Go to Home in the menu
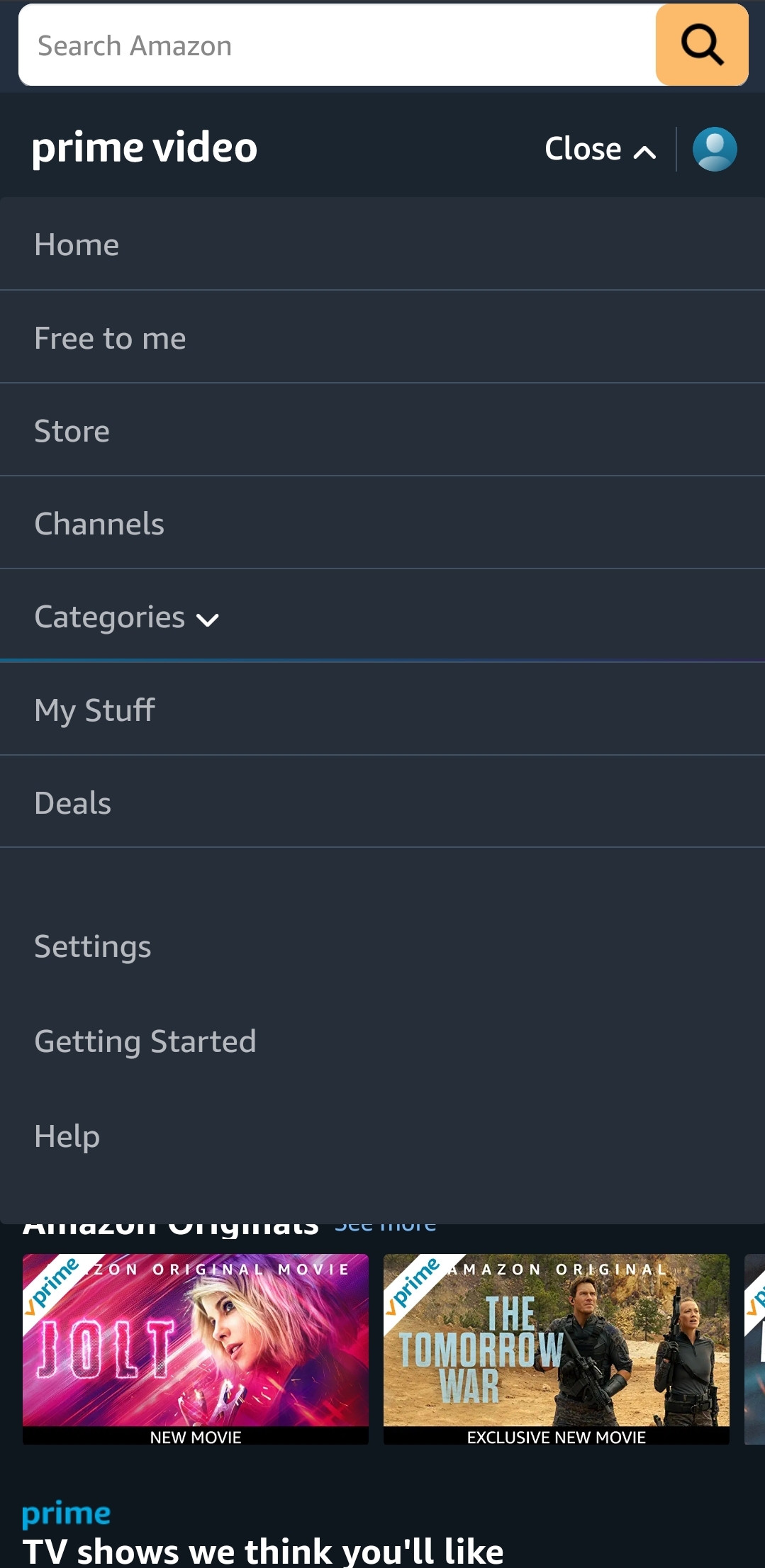The width and height of the screenshot is (765, 1568). (x=77, y=245)
